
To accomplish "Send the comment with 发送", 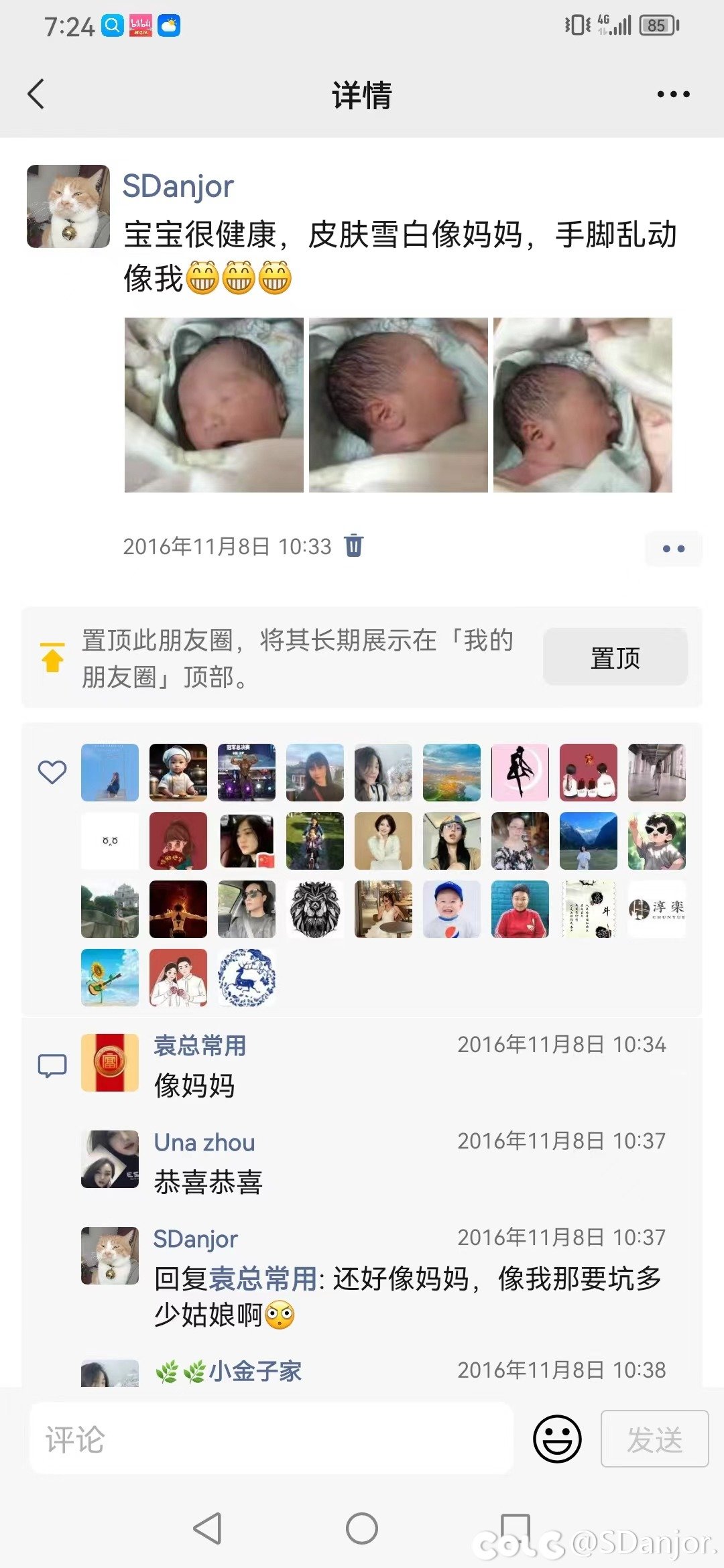I will coord(654,1439).
